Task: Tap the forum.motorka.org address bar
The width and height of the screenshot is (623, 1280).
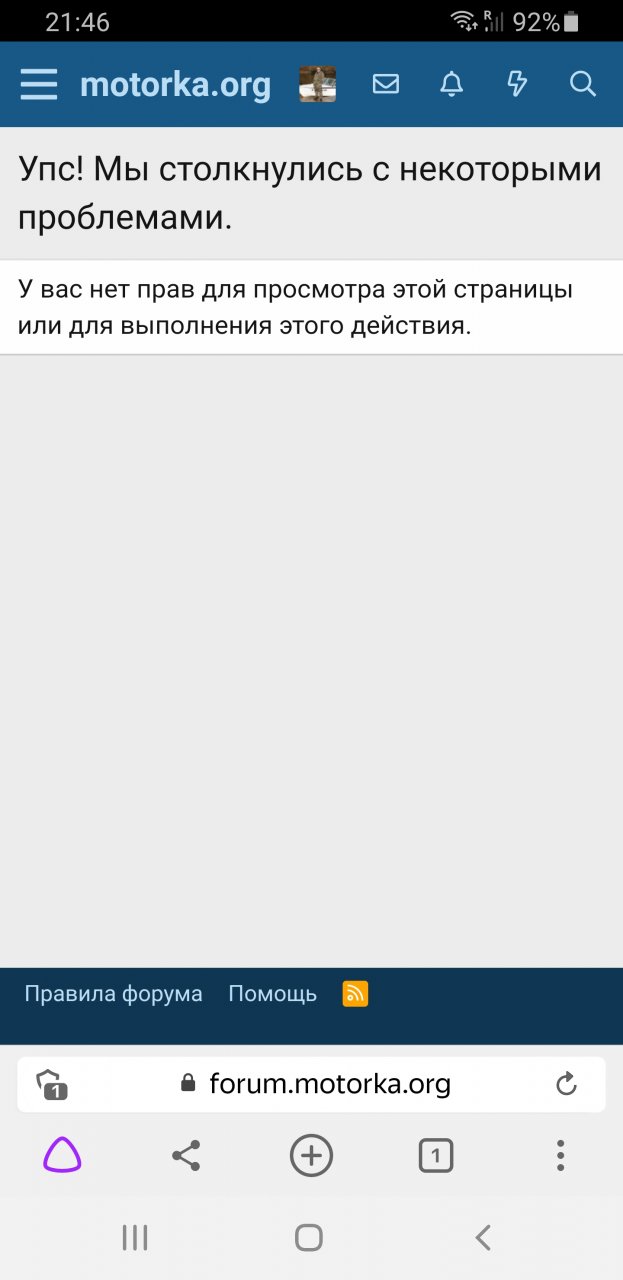Action: pos(330,1084)
